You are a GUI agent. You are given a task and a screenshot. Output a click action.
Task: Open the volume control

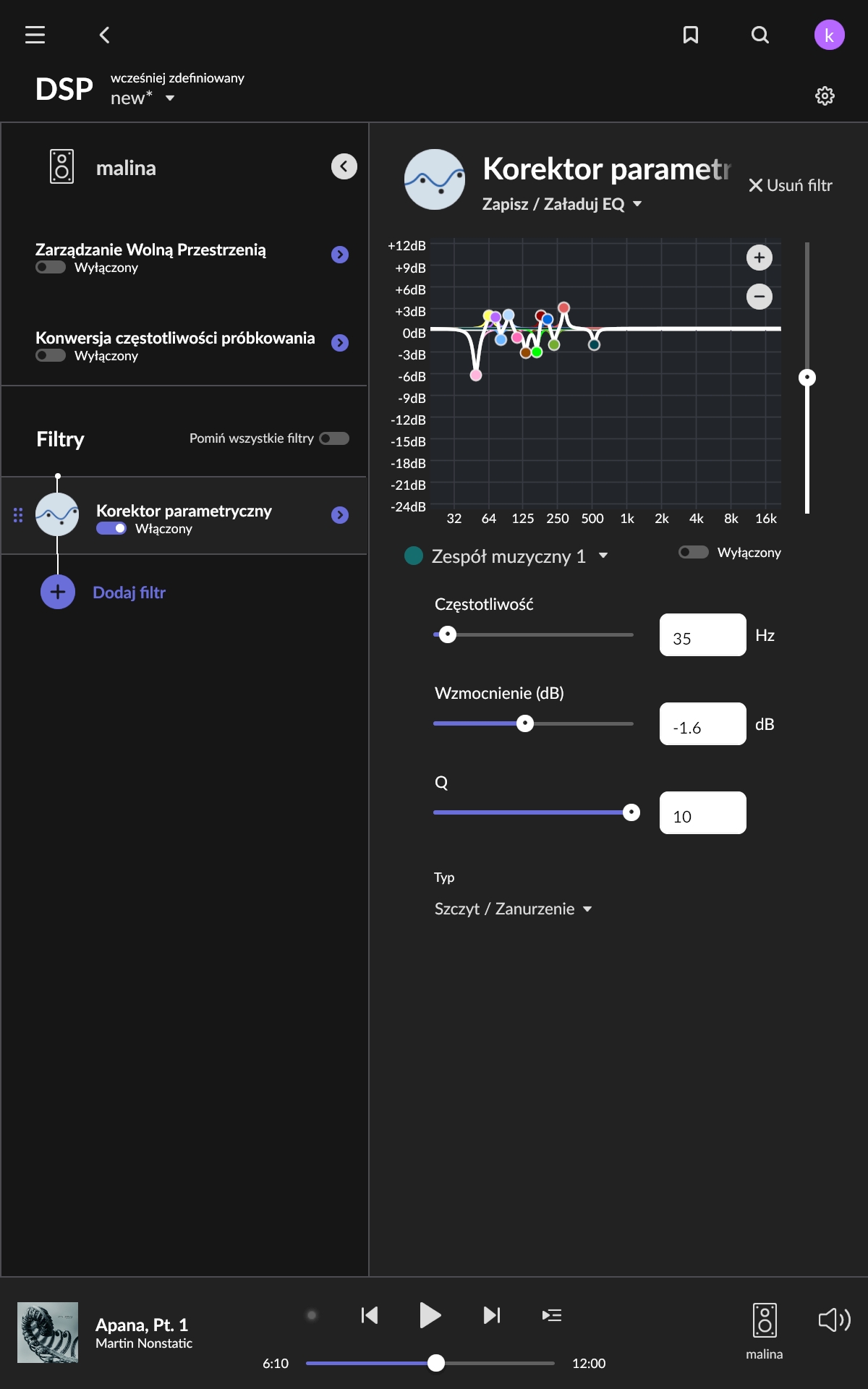click(x=834, y=1320)
